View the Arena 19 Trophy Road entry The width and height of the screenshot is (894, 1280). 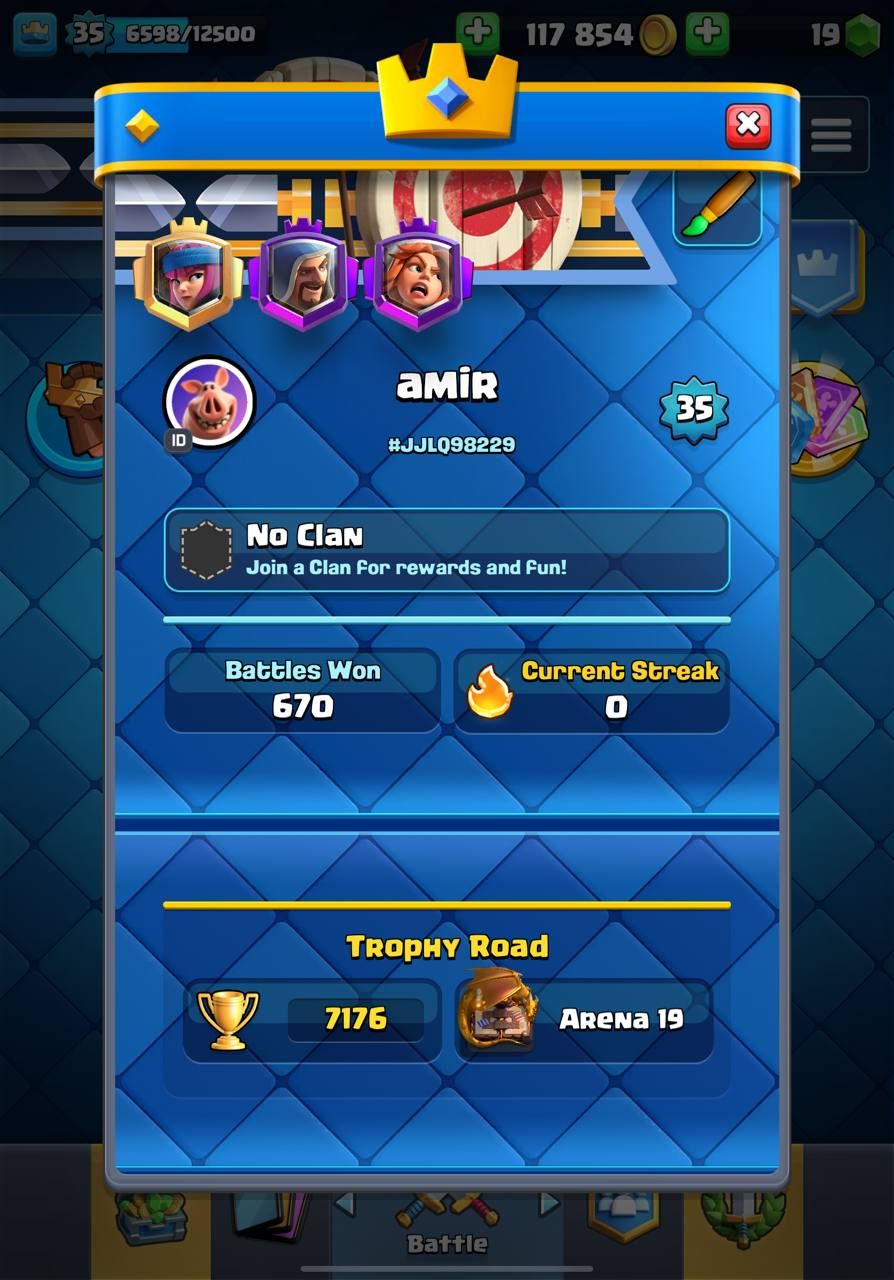coord(584,1019)
